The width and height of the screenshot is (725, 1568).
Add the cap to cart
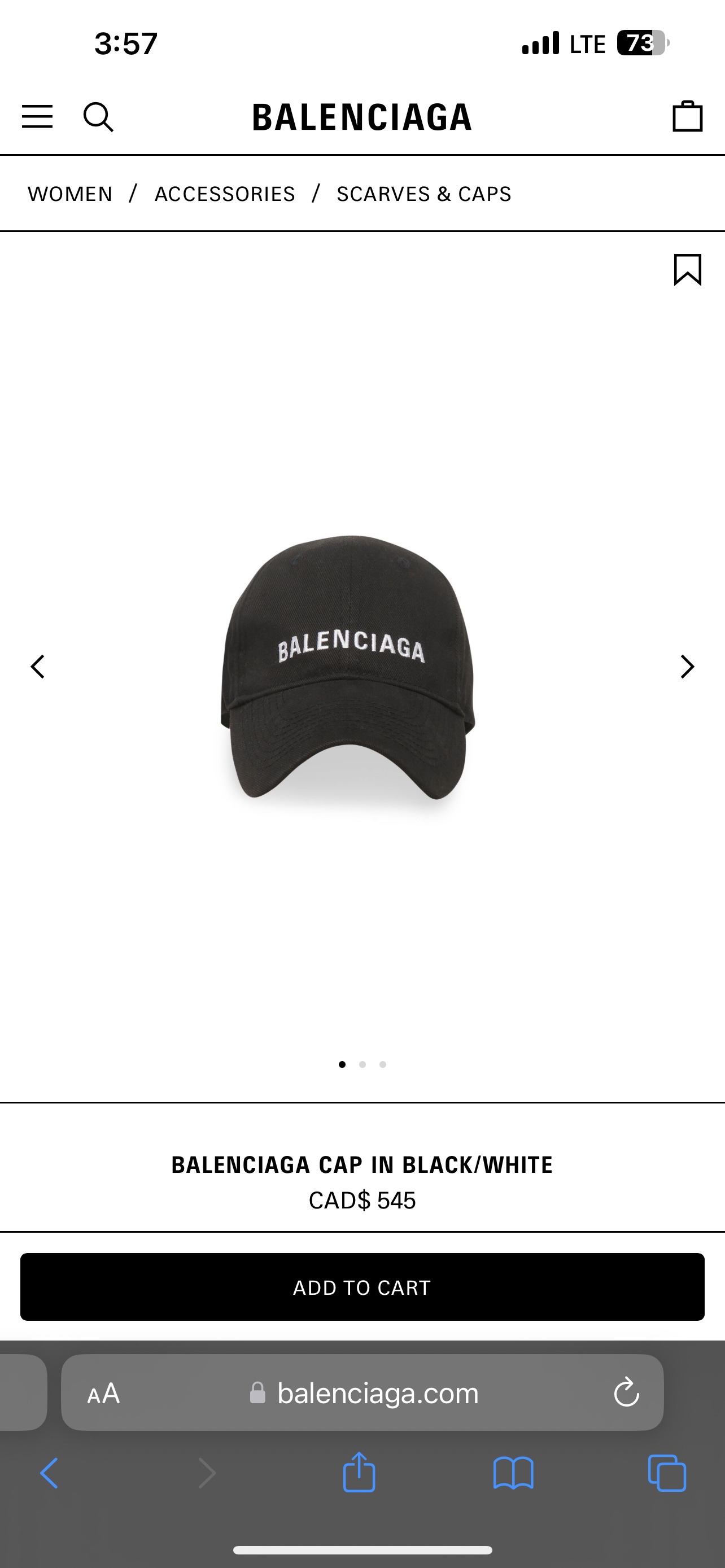(362, 1287)
